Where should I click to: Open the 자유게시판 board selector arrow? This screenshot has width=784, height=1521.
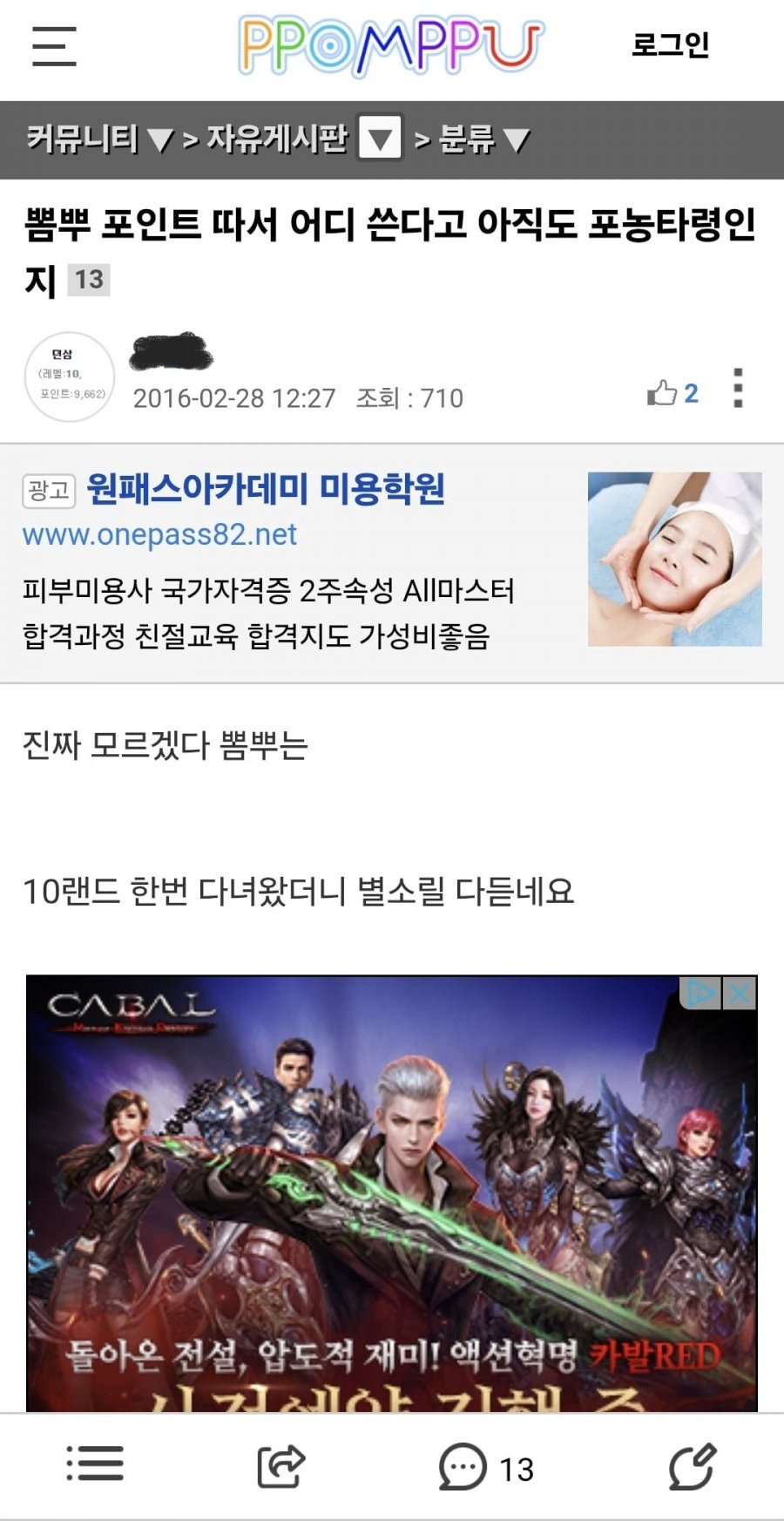(x=380, y=139)
